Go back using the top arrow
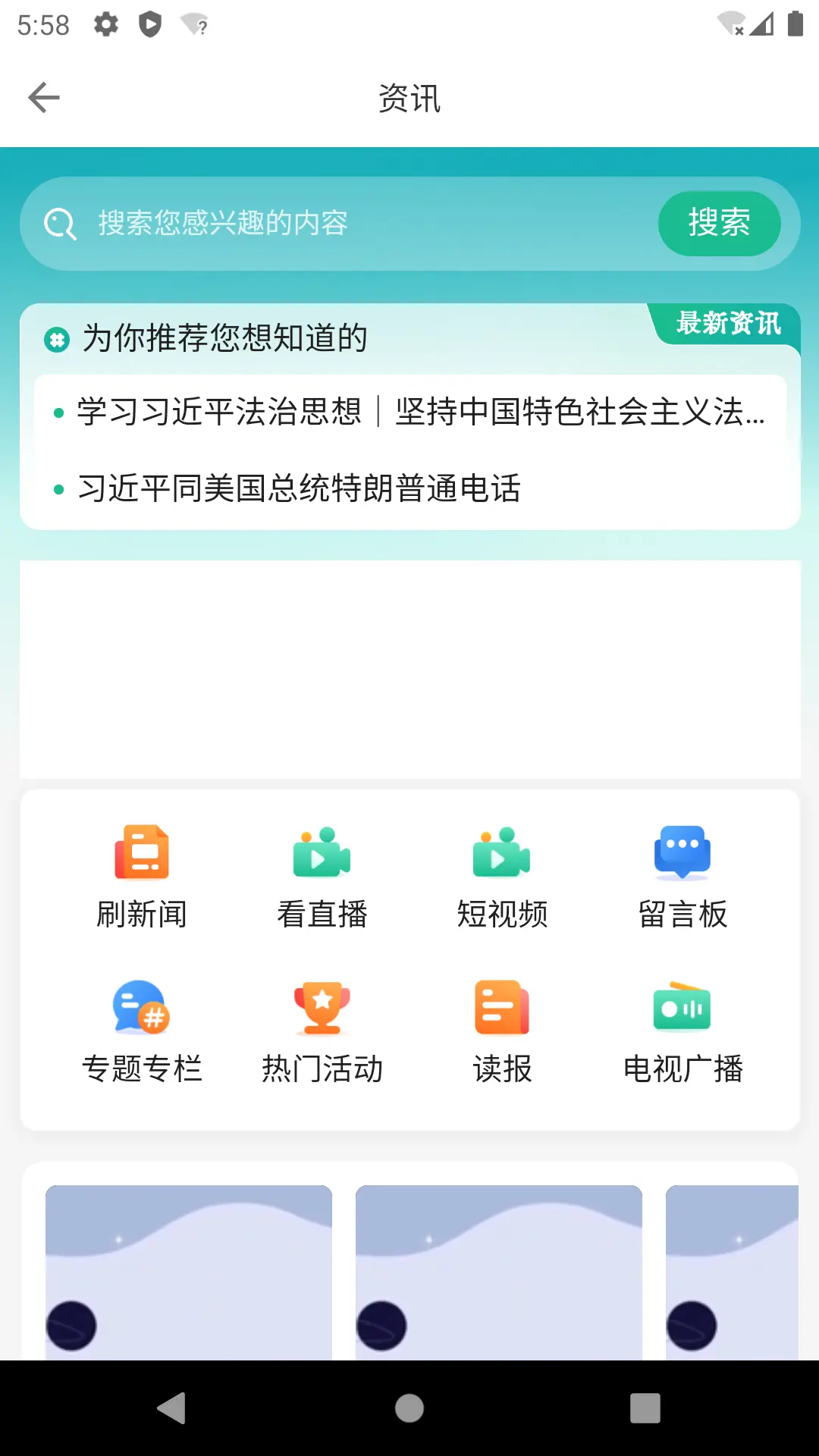Image resolution: width=819 pixels, height=1456 pixels. click(44, 98)
